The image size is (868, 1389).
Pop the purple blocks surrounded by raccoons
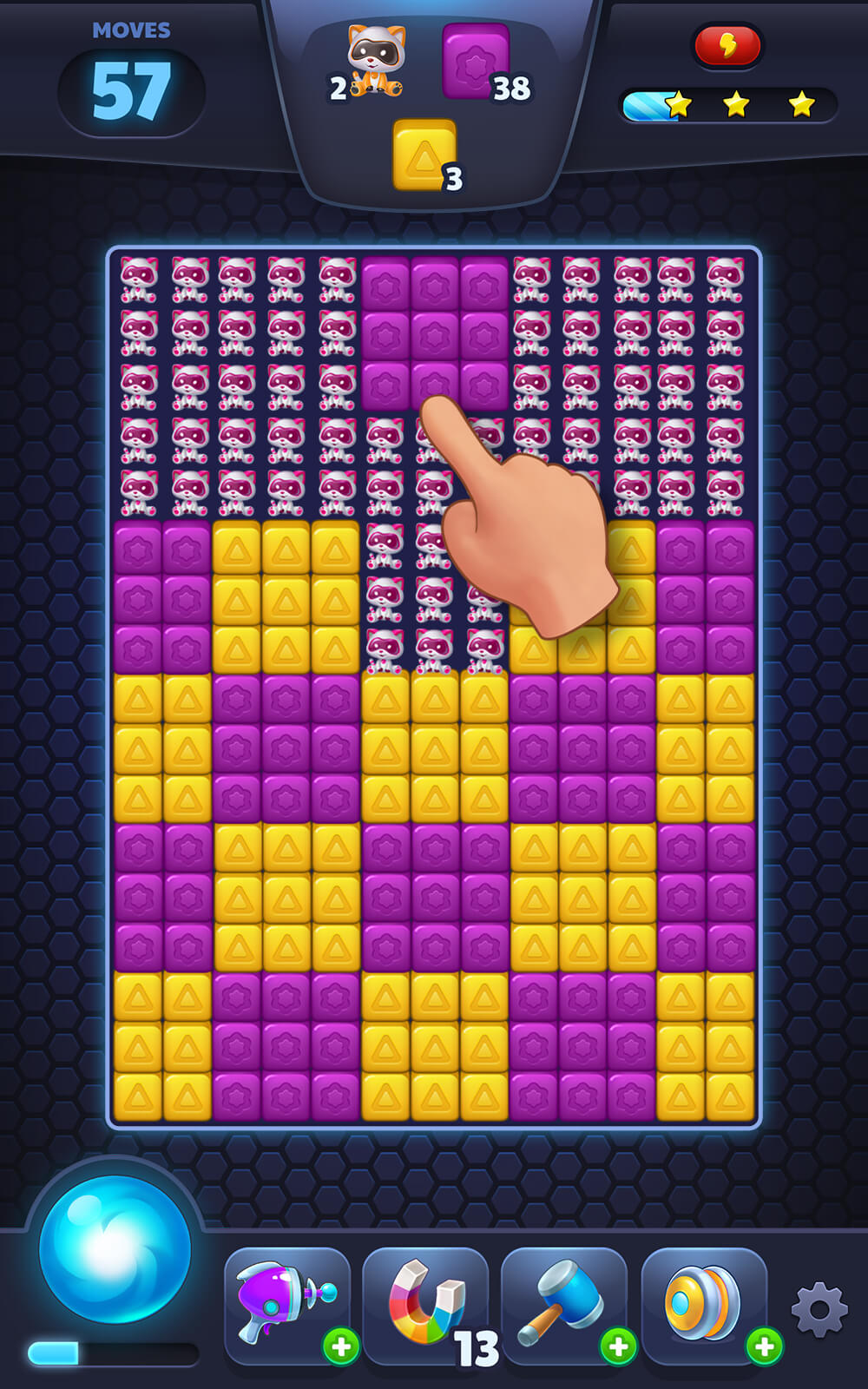(x=434, y=333)
